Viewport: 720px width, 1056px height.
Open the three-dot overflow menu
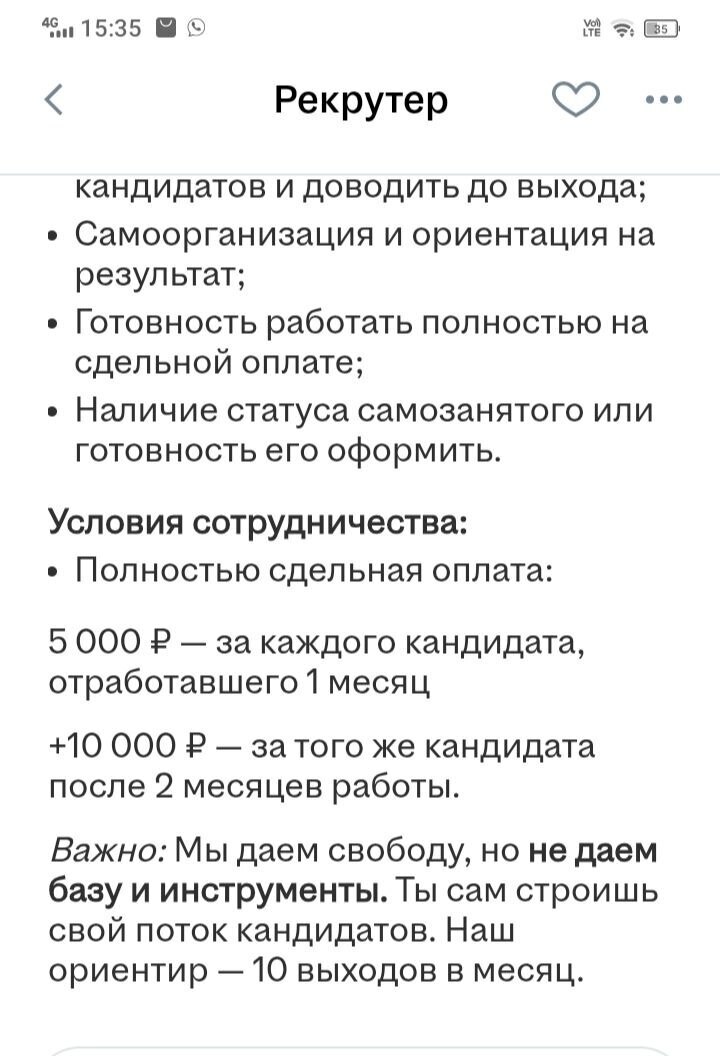663,100
